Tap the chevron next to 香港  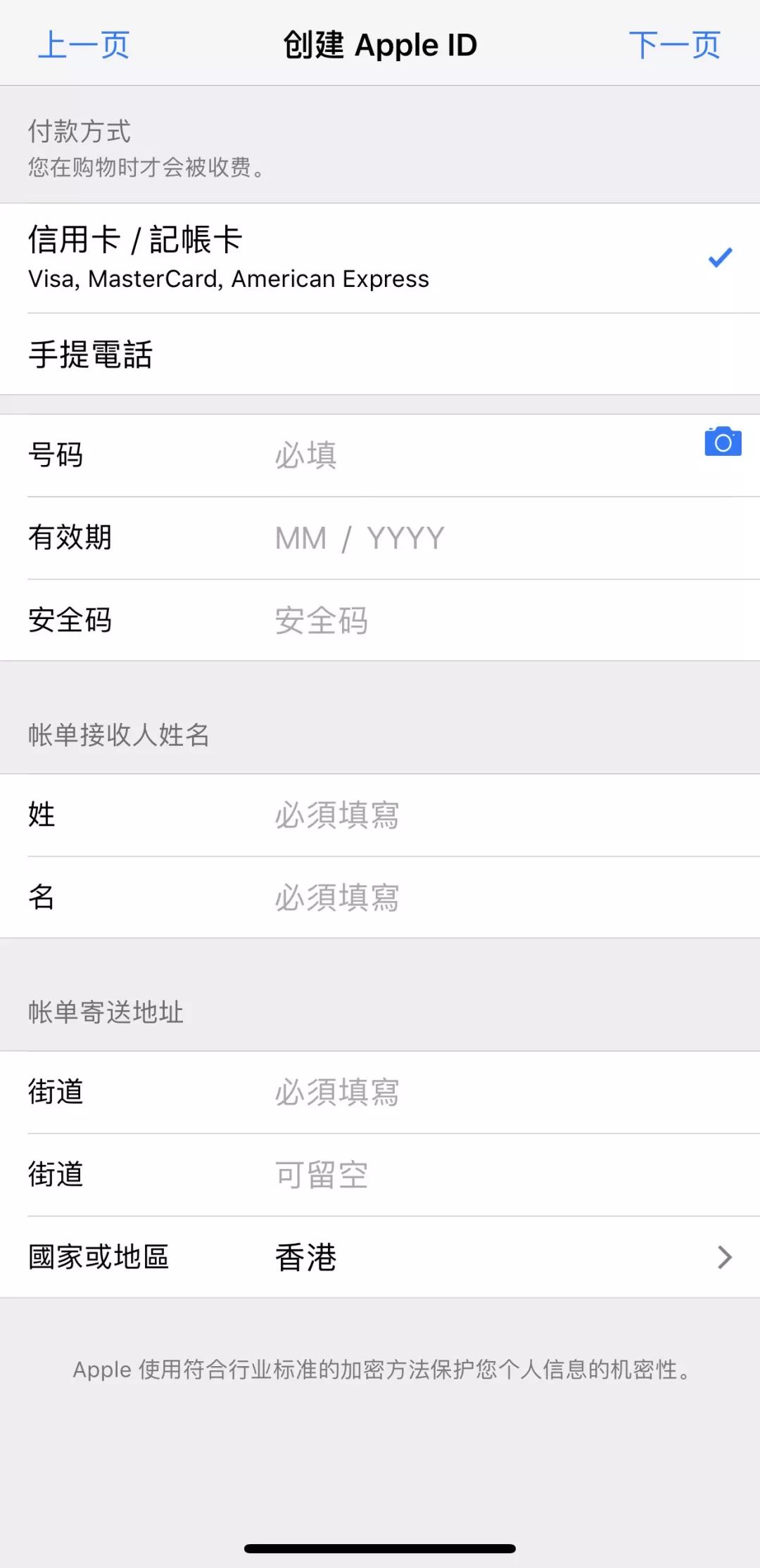pyautogui.click(x=724, y=1257)
